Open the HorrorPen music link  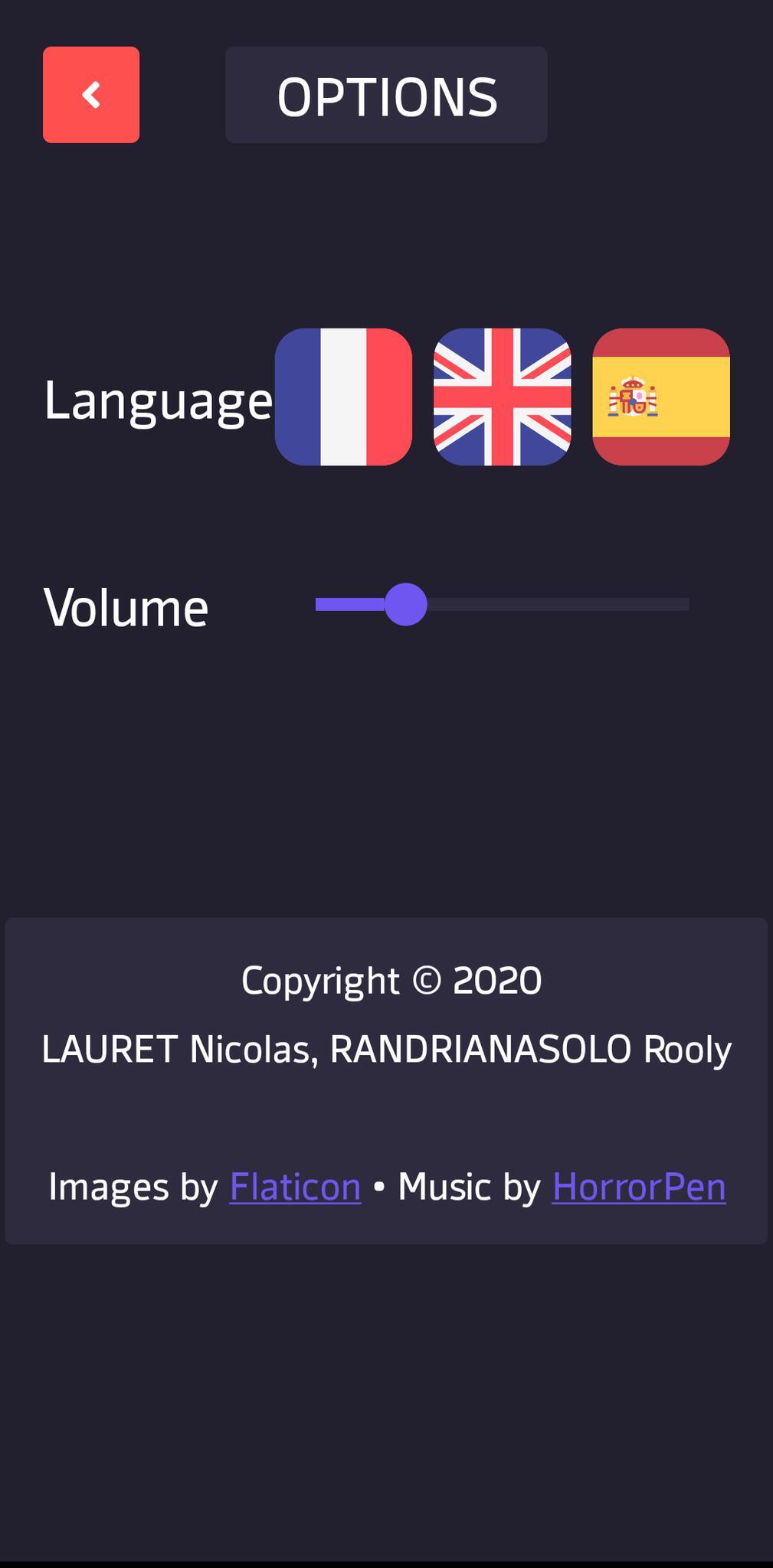(638, 1187)
